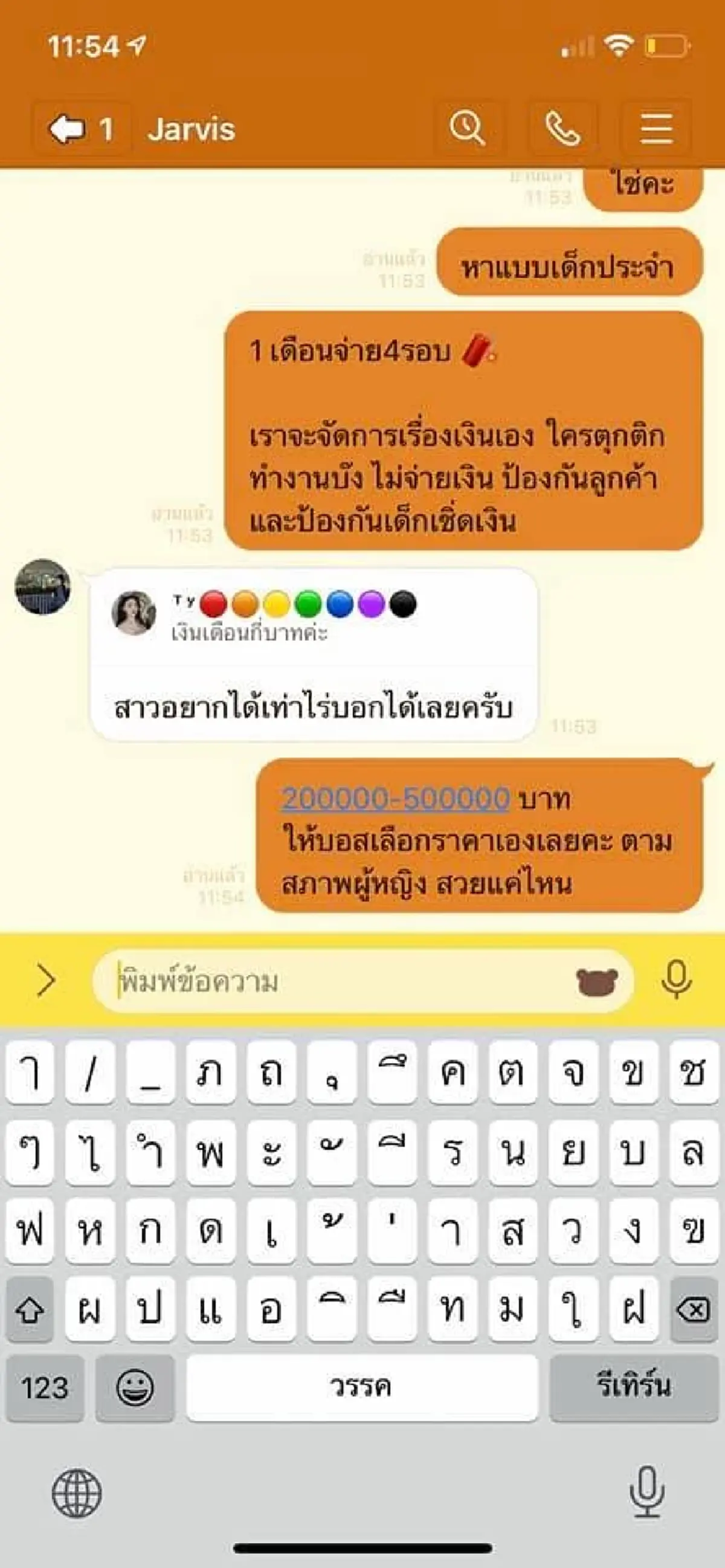Screen dimensions: 725x1568
Task: Open the chat menu via hamburger icon
Action: coord(657,129)
